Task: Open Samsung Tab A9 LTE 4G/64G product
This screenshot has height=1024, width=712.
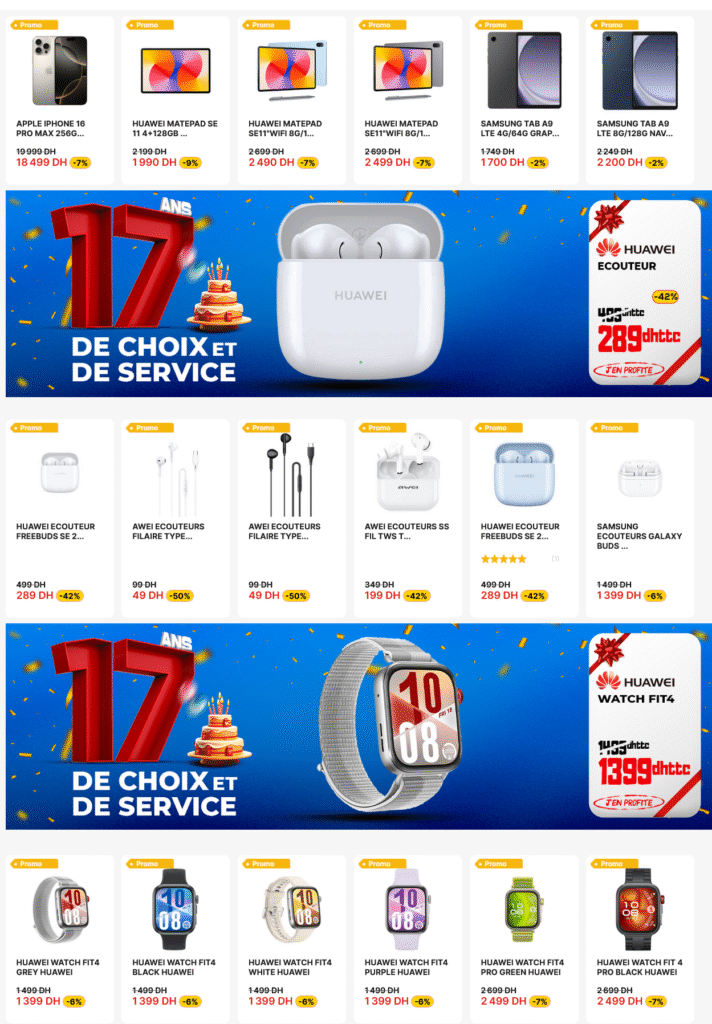Action: [524, 71]
